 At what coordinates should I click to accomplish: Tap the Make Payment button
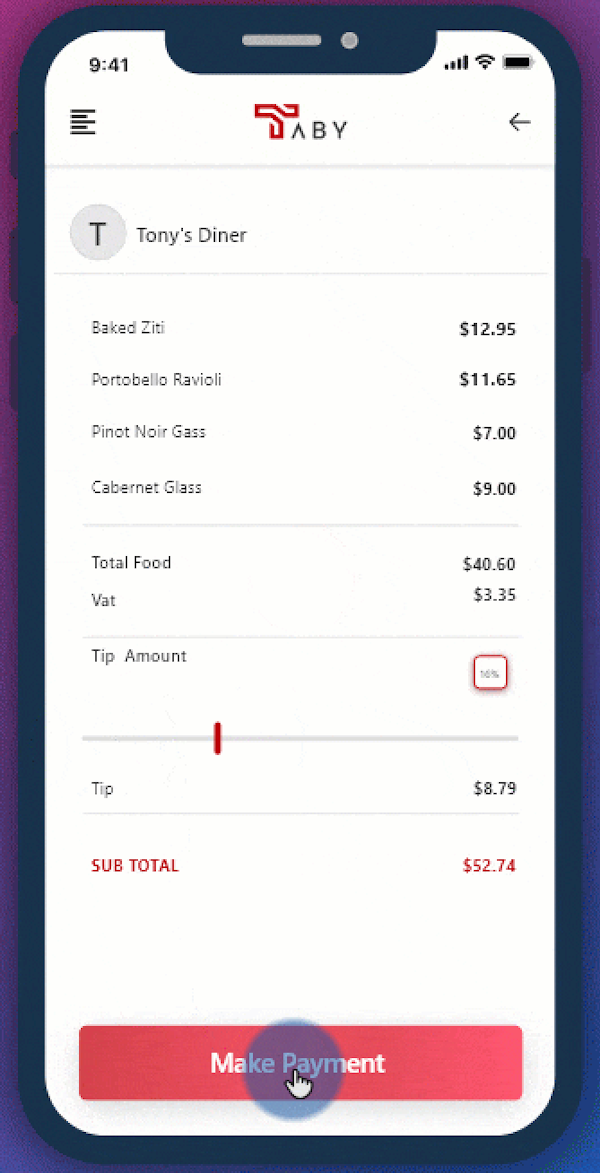tap(300, 1062)
